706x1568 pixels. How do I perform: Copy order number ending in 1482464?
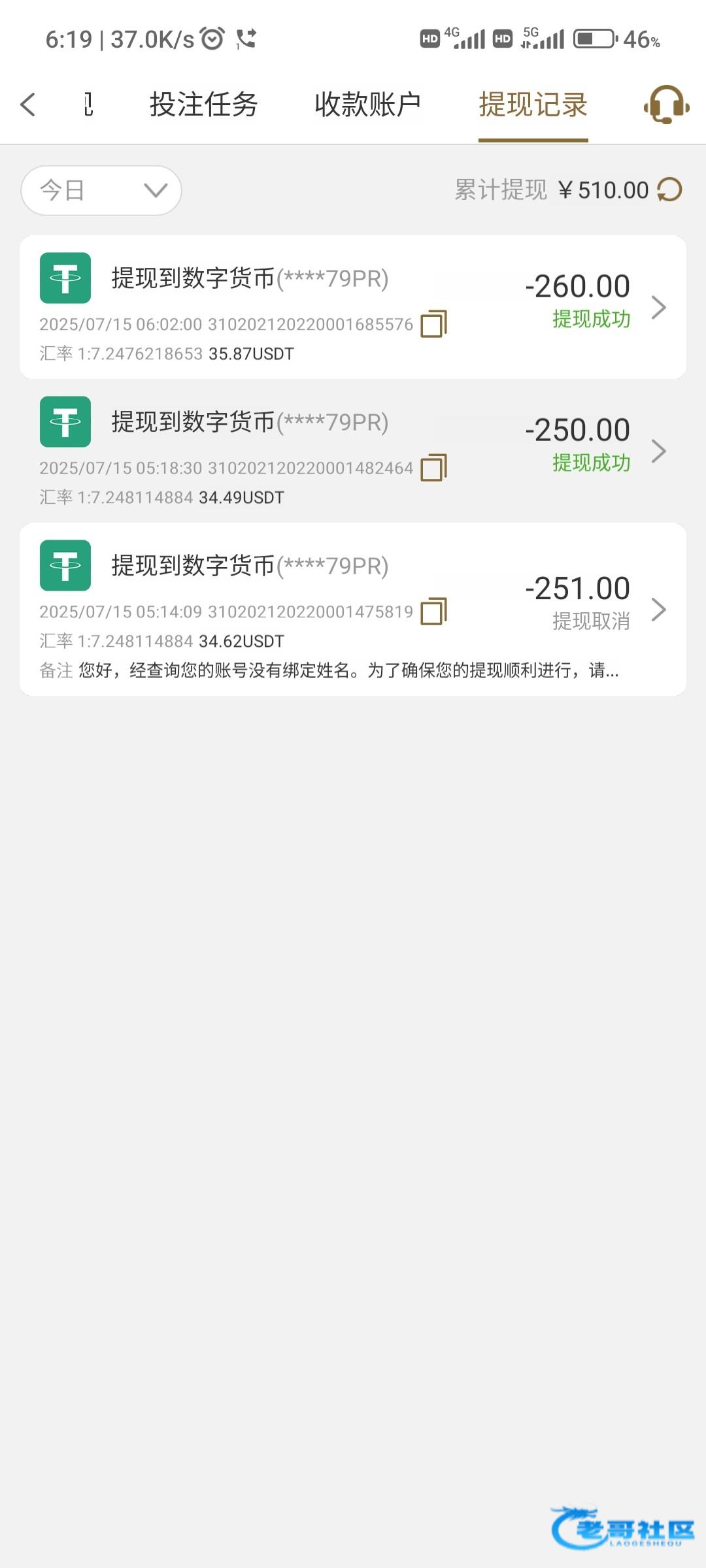click(433, 468)
